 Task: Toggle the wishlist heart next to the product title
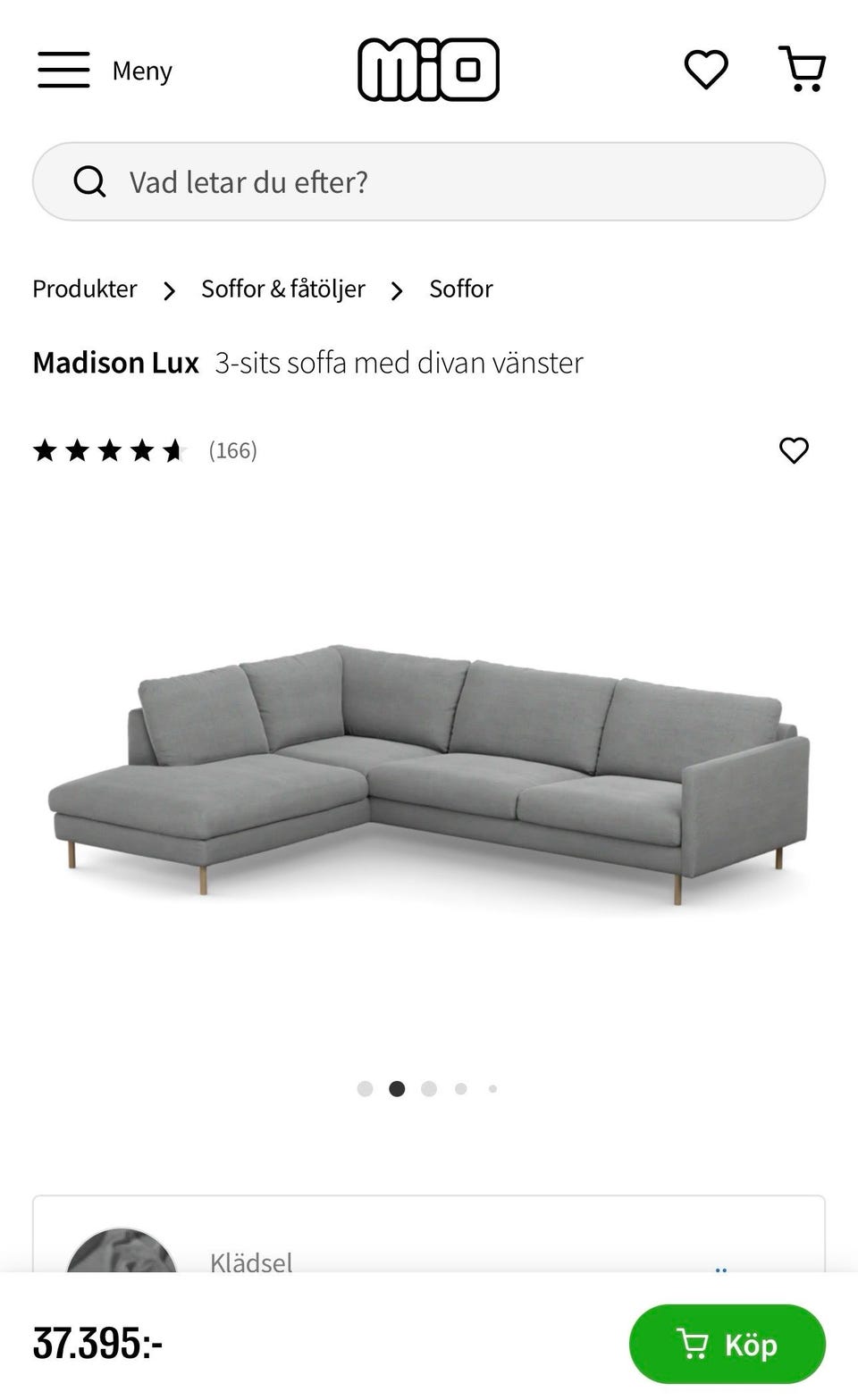(x=795, y=450)
